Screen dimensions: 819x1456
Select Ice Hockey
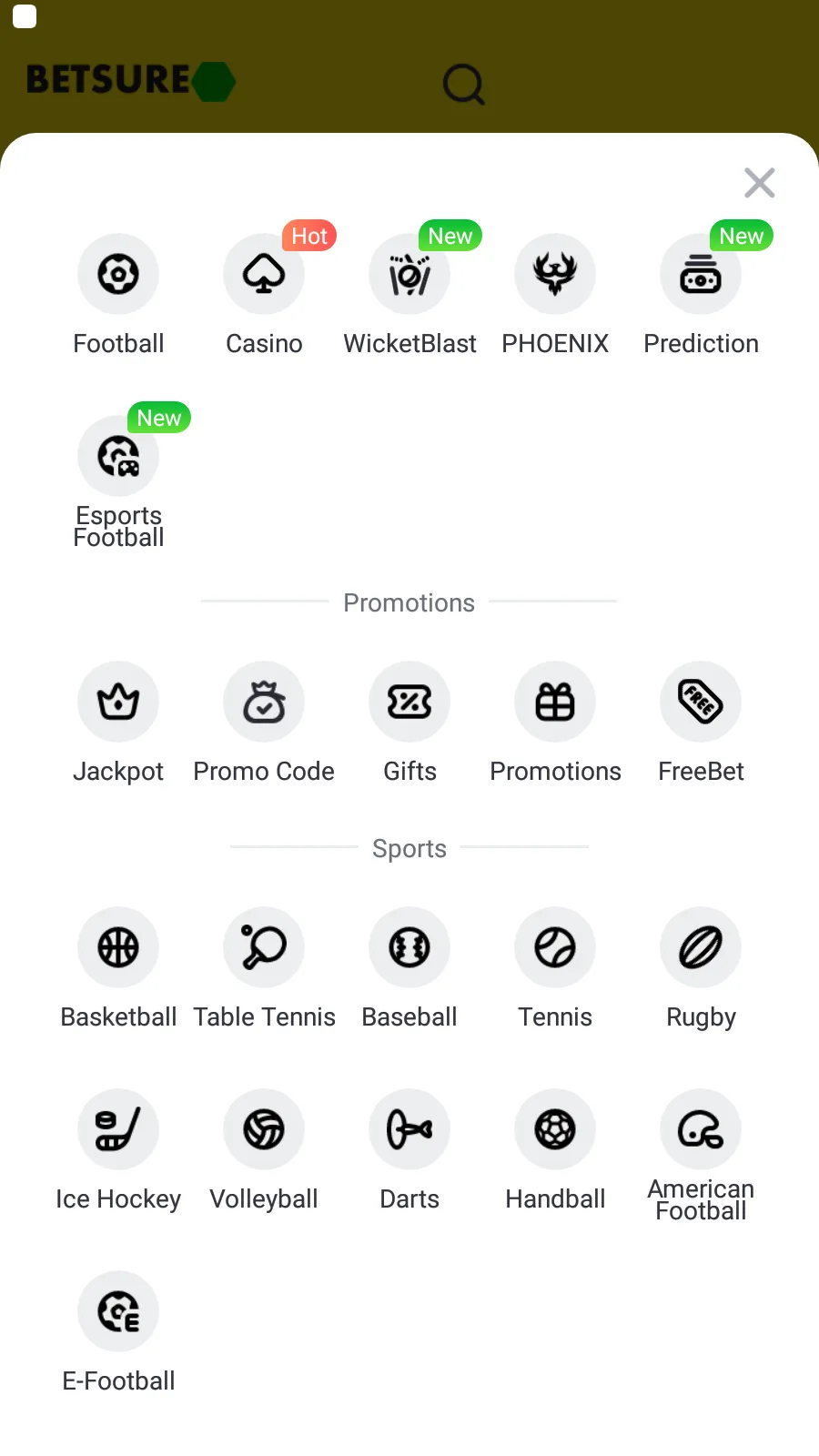[x=118, y=1129]
